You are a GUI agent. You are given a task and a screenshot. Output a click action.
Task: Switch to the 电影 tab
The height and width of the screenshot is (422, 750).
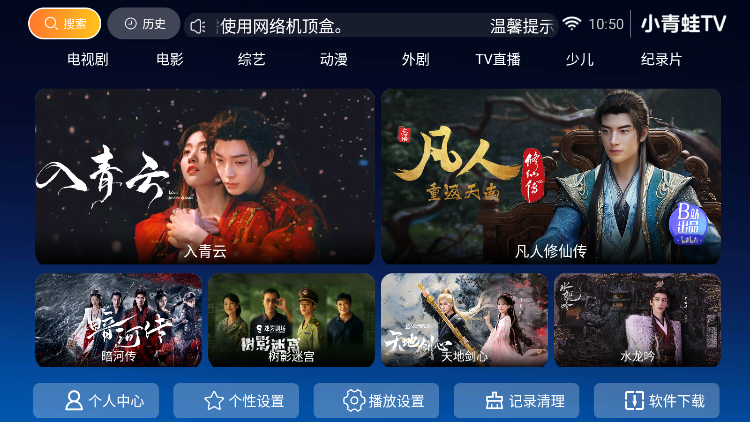pos(170,59)
